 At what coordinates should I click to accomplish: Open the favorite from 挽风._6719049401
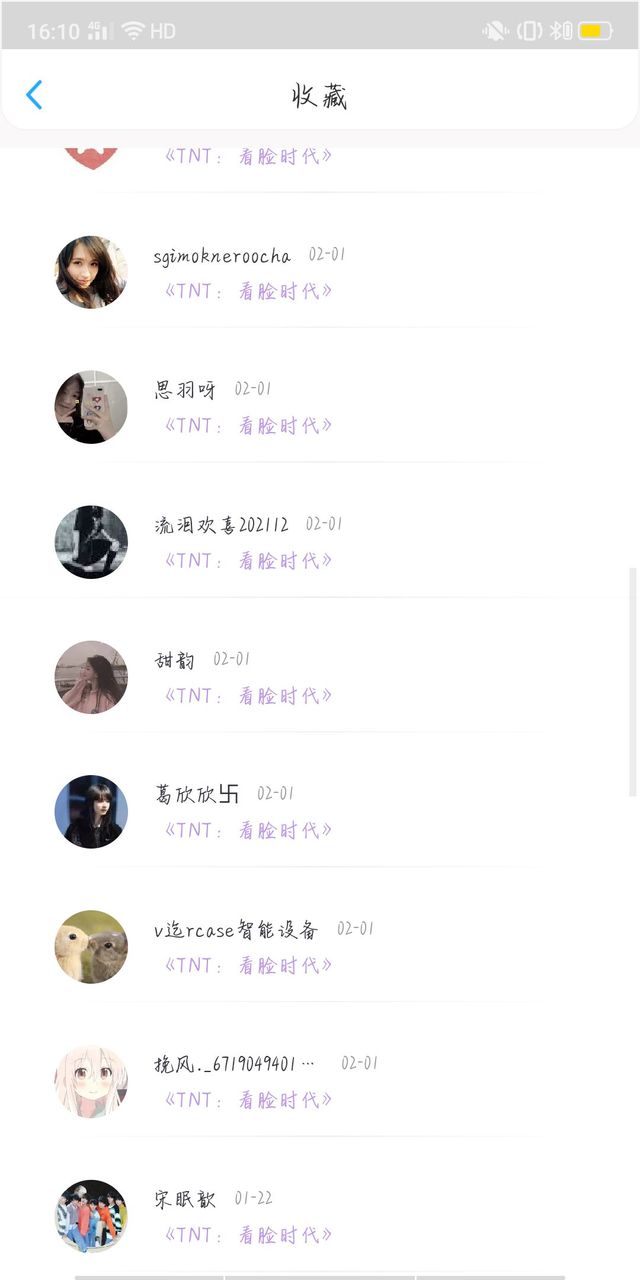320,1082
